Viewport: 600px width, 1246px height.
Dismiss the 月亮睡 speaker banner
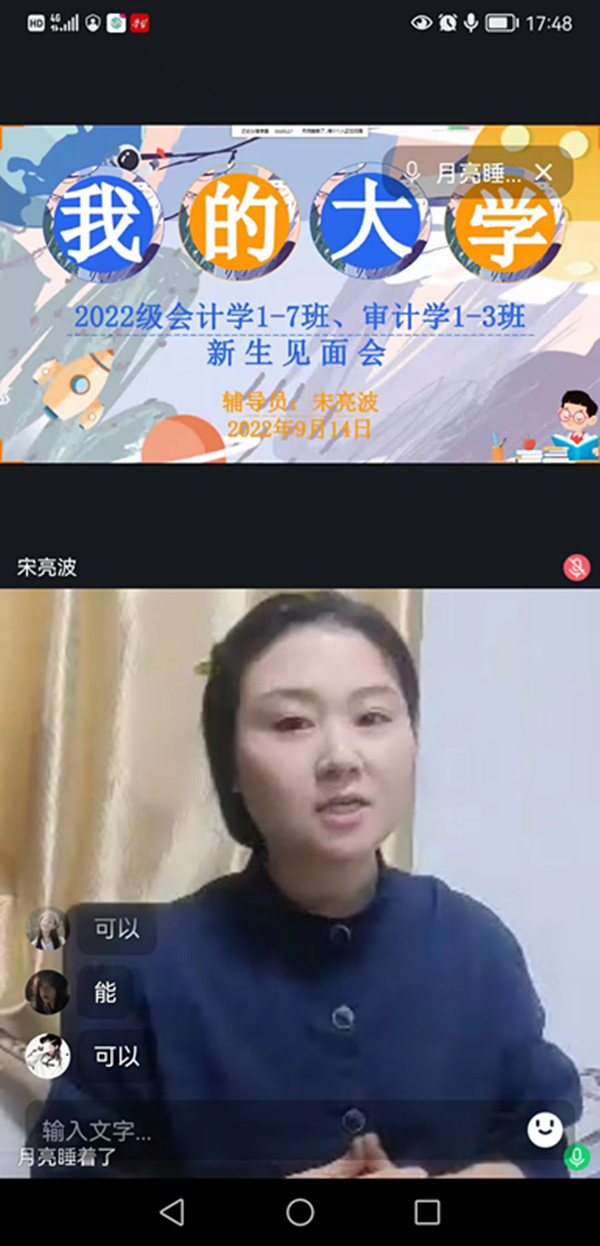click(543, 173)
